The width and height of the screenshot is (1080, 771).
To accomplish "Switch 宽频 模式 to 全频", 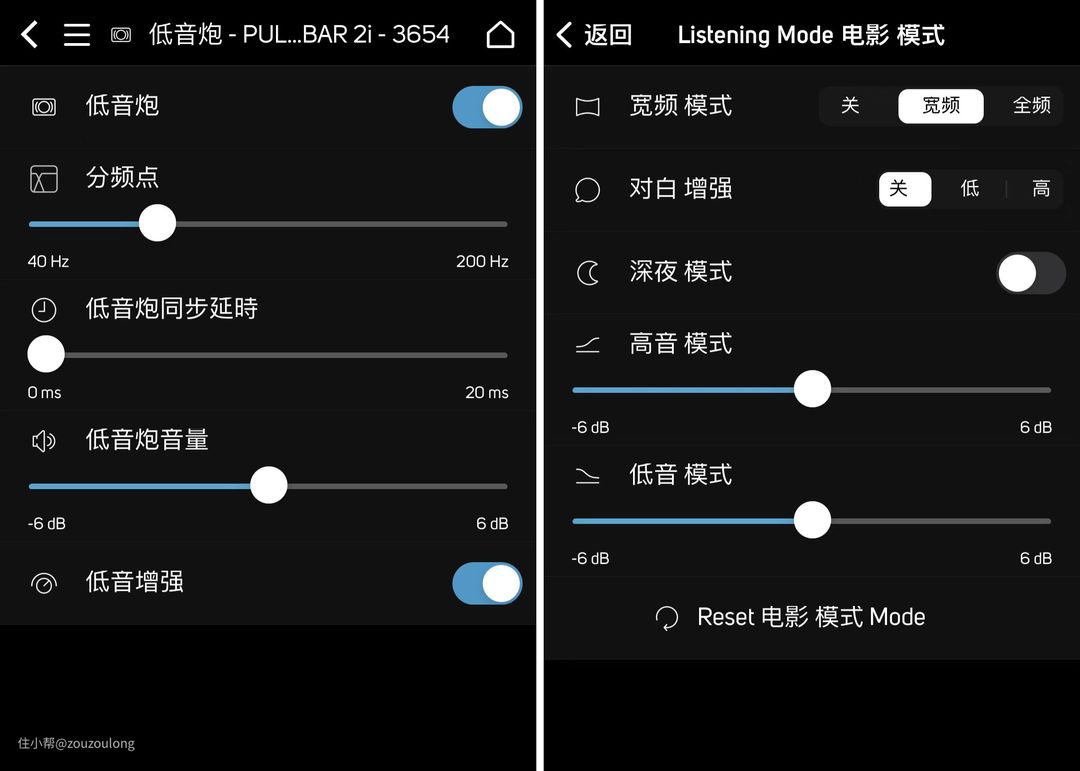I will [x=1031, y=106].
